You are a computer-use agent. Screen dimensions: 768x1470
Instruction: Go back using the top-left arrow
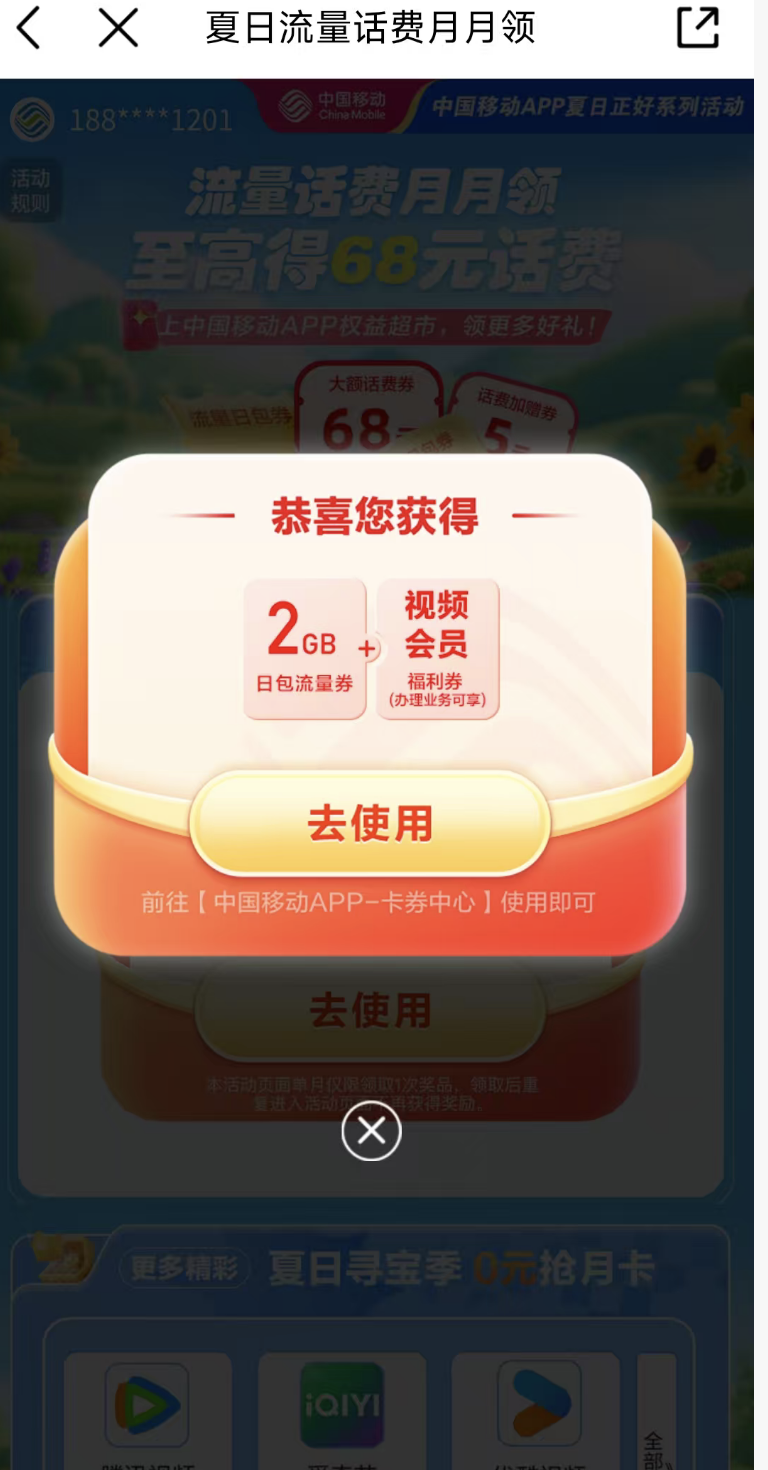(29, 28)
